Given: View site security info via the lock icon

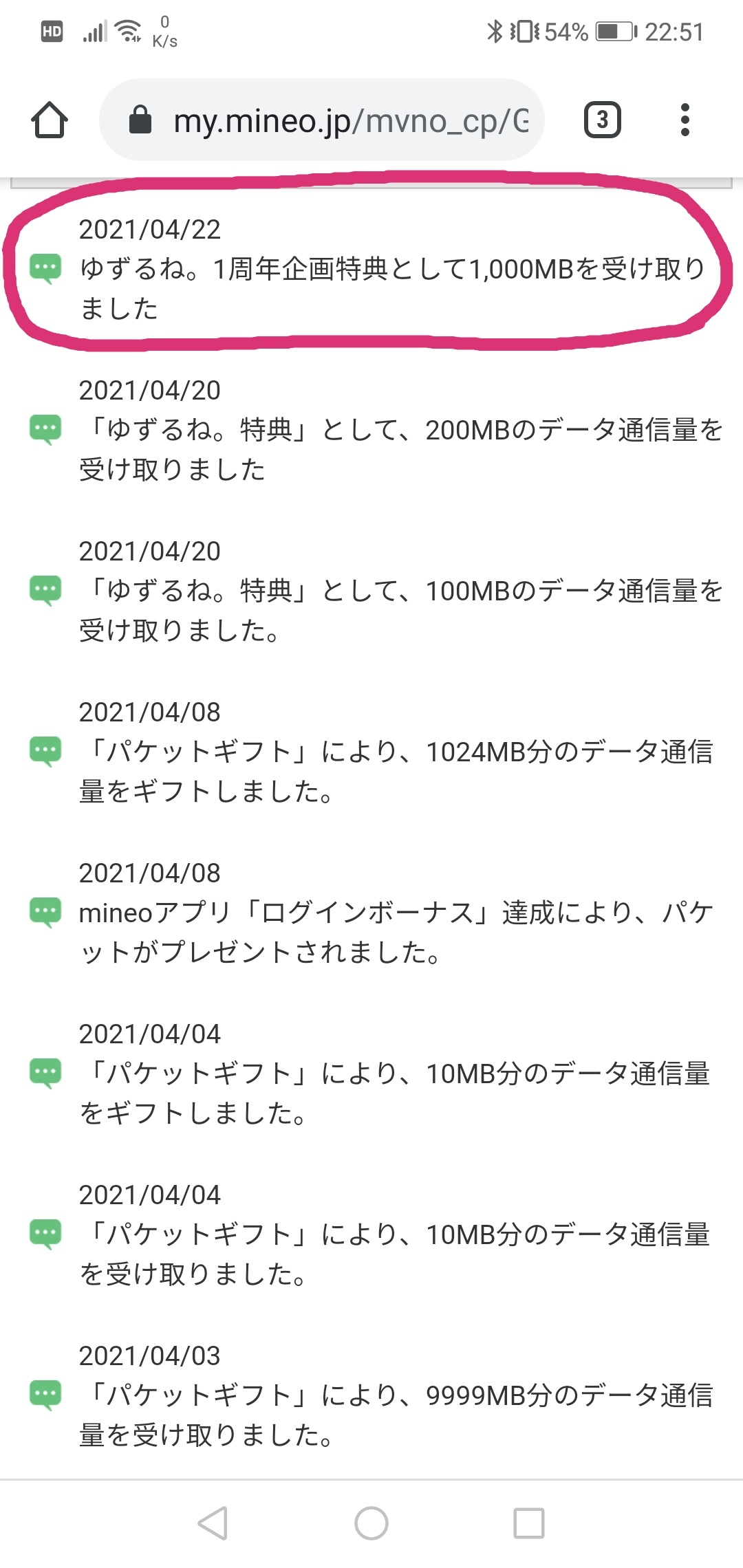Looking at the screenshot, I should [x=140, y=120].
